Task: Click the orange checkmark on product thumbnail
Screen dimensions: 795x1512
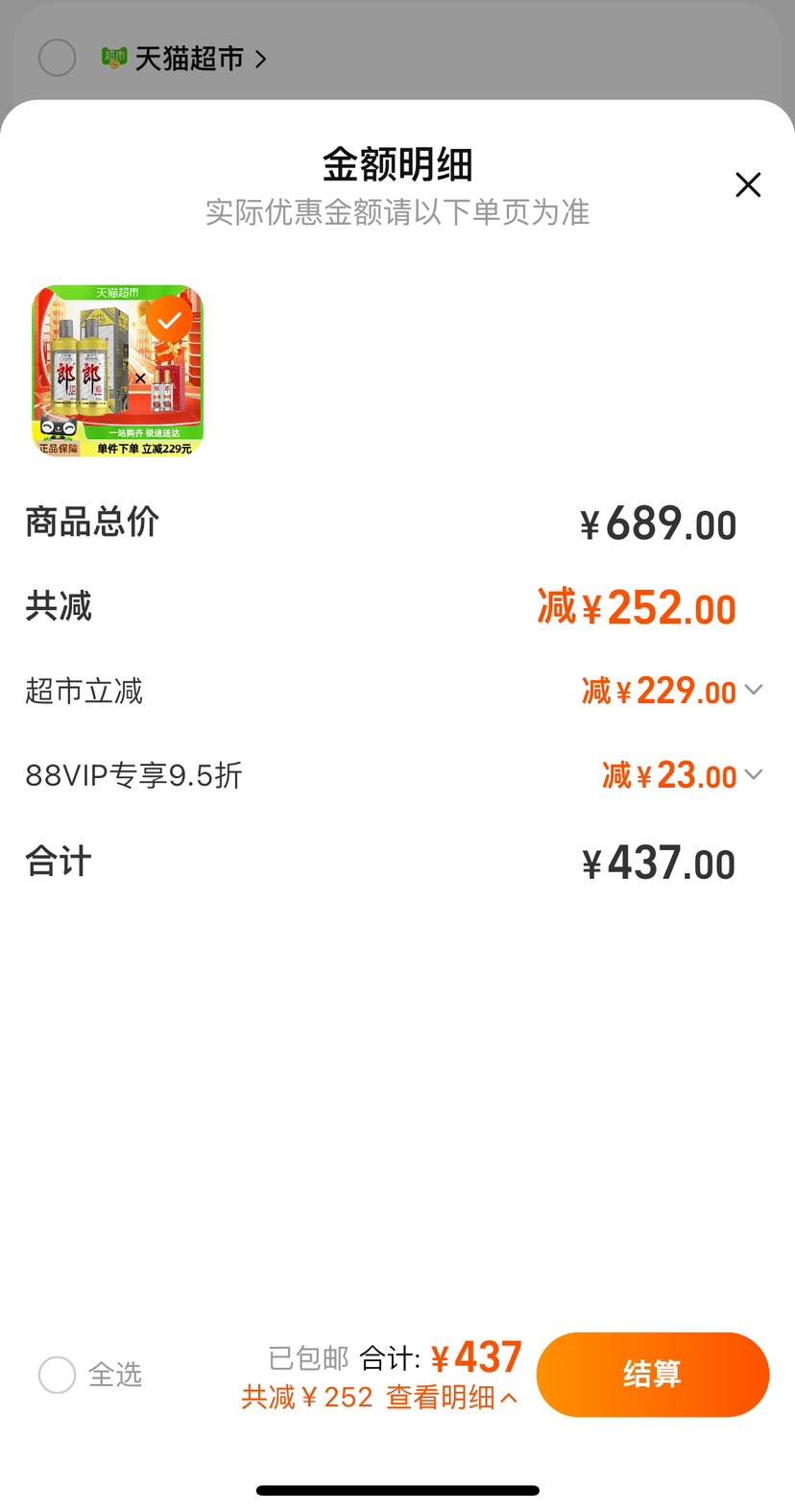Action: coord(169,319)
